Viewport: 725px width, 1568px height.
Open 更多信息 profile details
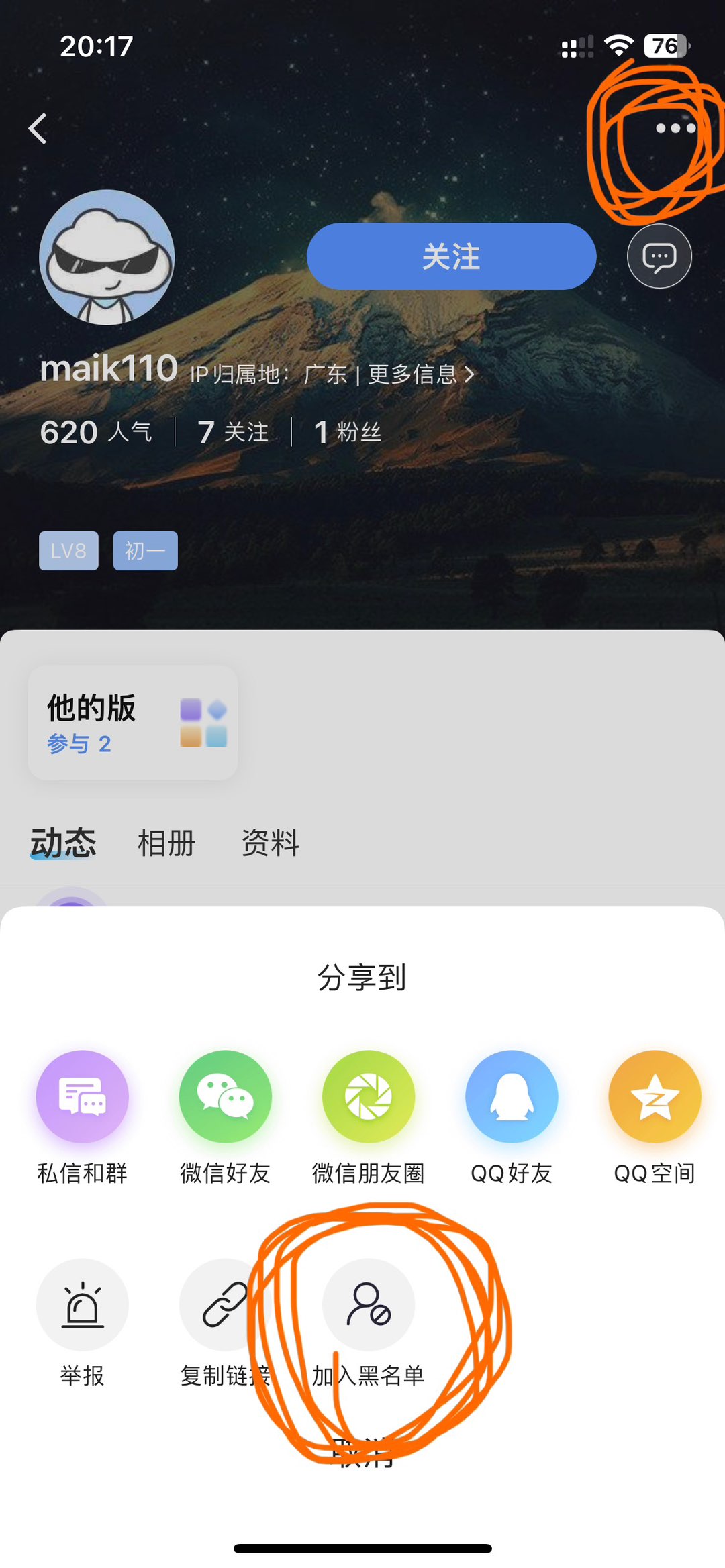[421, 374]
